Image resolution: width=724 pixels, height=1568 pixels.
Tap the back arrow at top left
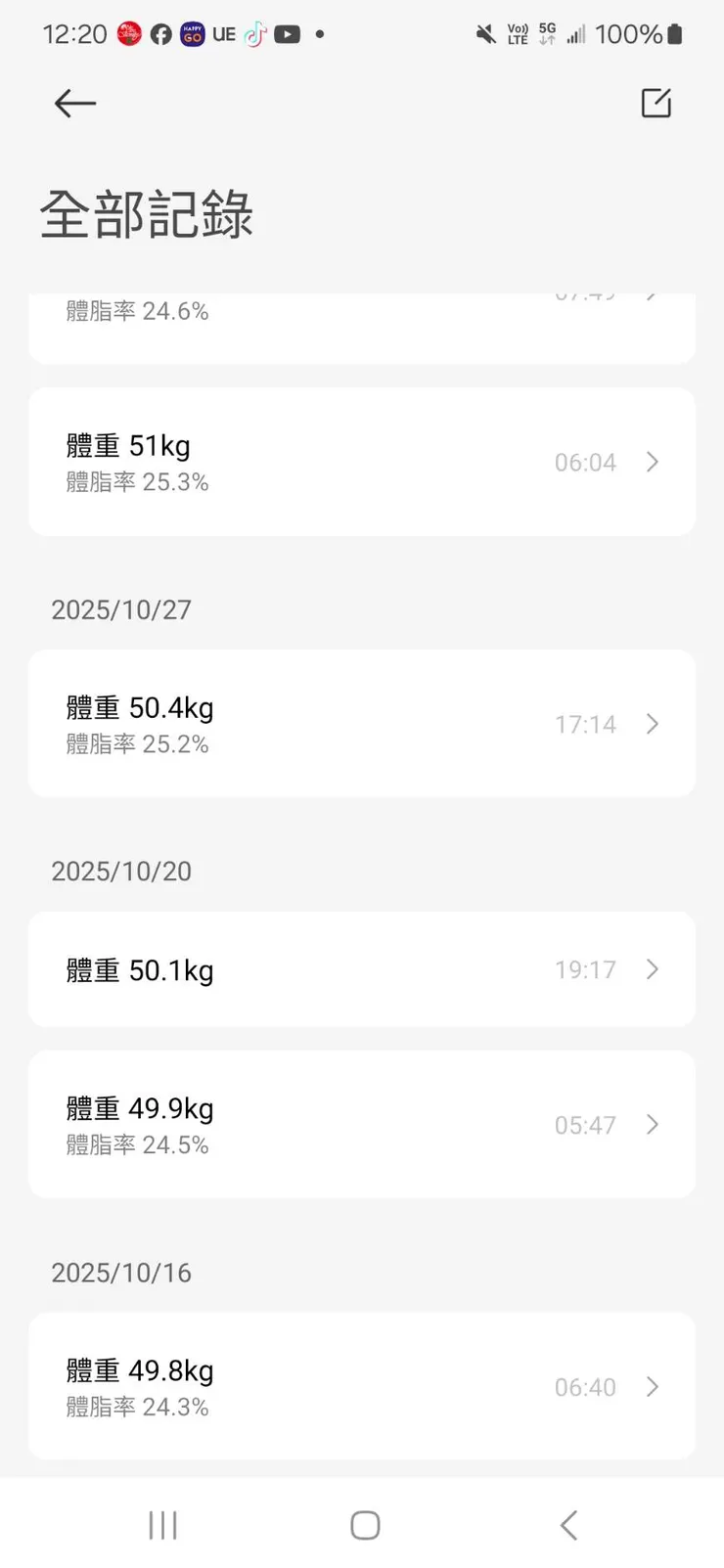[74, 103]
